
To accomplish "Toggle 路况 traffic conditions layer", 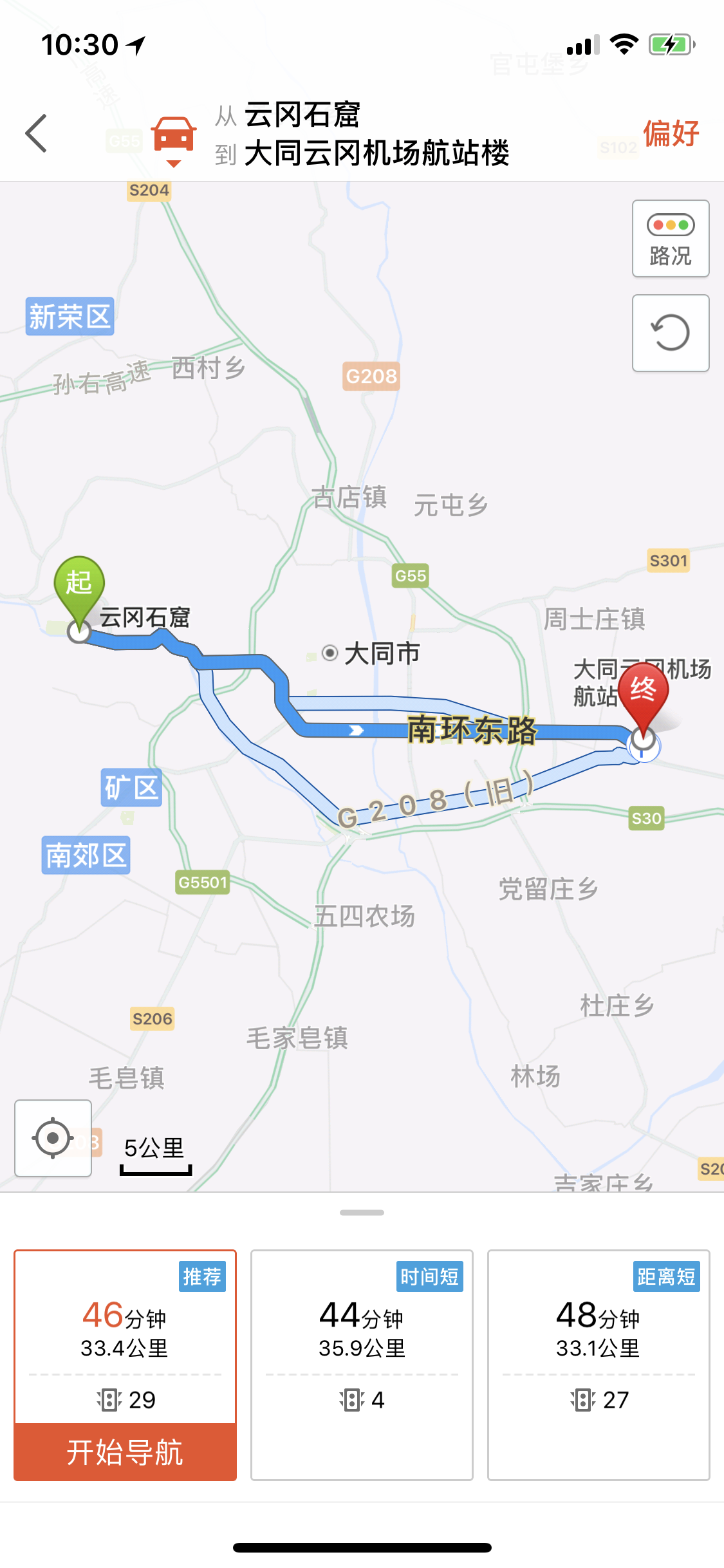I will (x=670, y=239).
